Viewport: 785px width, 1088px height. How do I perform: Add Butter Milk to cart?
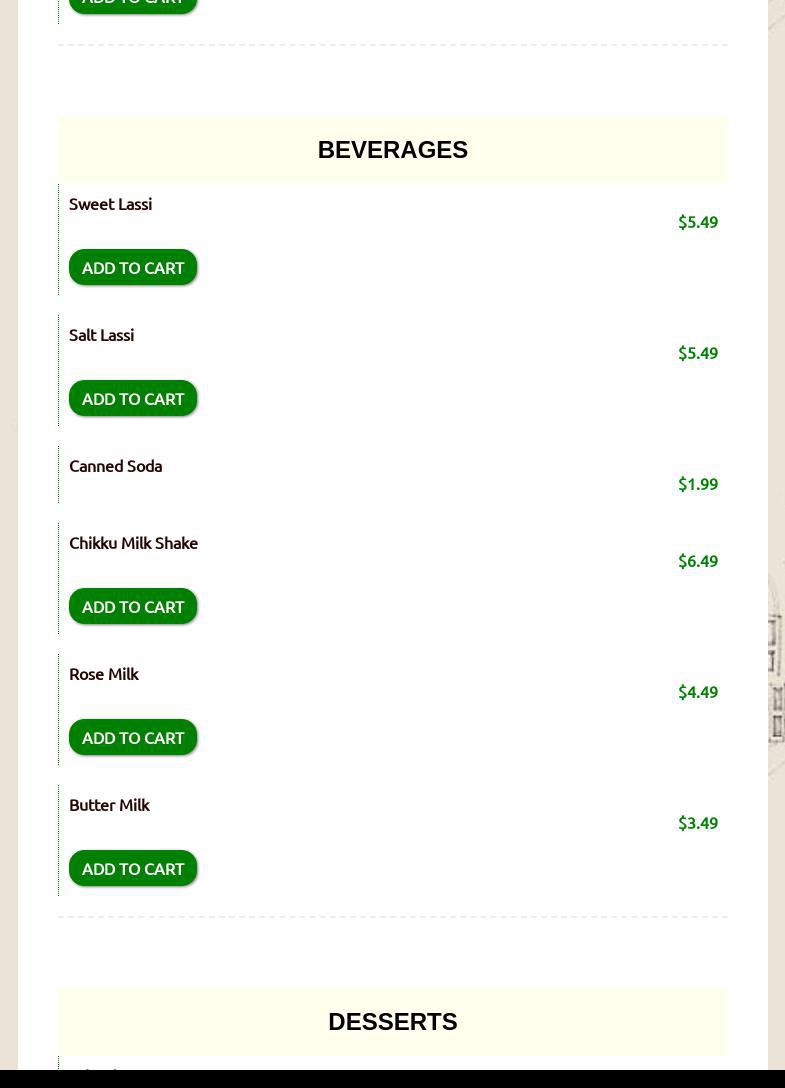pos(133,869)
